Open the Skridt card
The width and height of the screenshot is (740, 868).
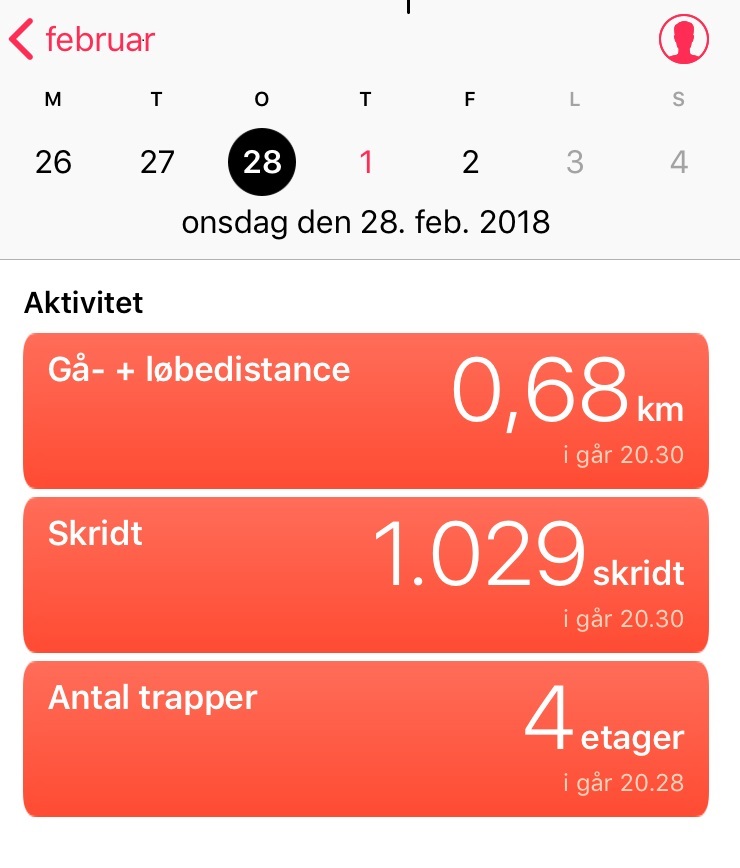pos(366,575)
